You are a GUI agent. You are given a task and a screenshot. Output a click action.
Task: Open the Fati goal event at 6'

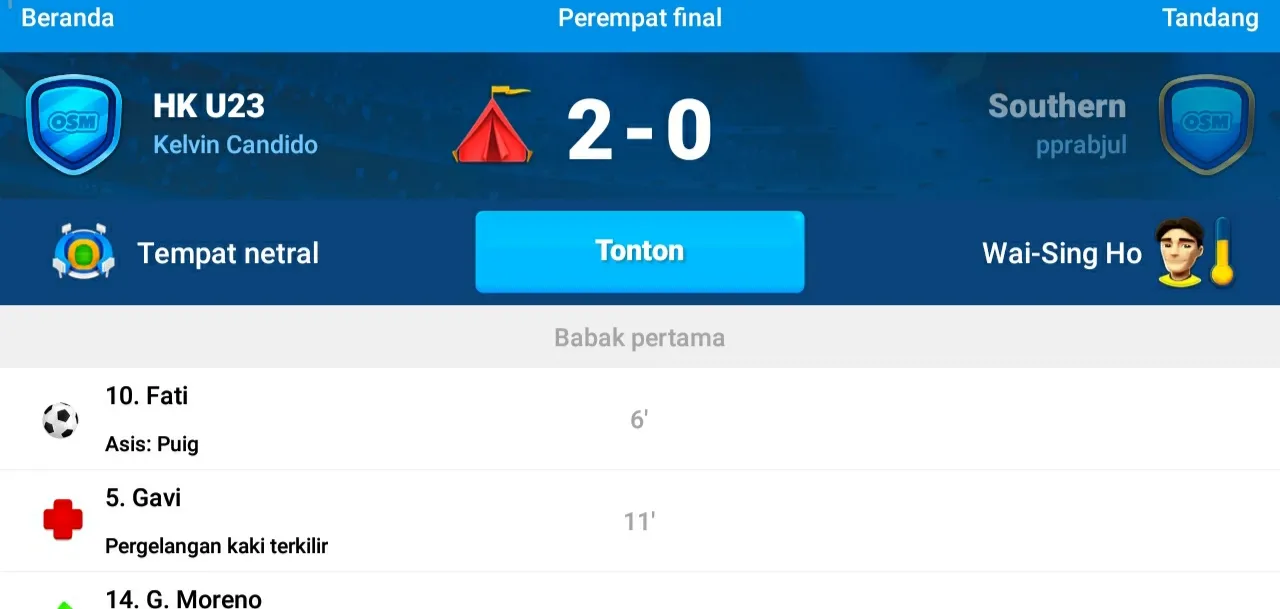coord(640,419)
